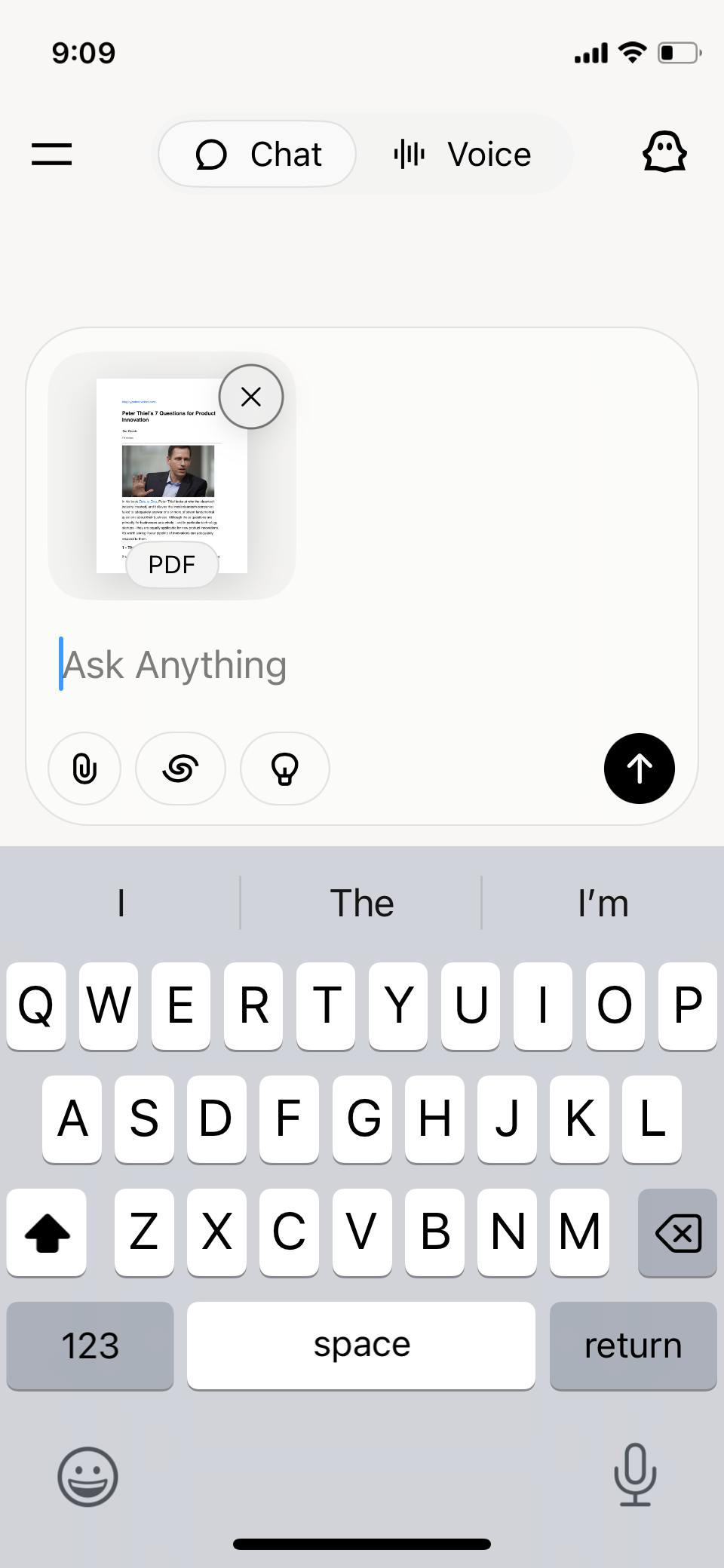Switch to the Voice tab
This screenshot has width=724, height=1568.
click(463, 155)
